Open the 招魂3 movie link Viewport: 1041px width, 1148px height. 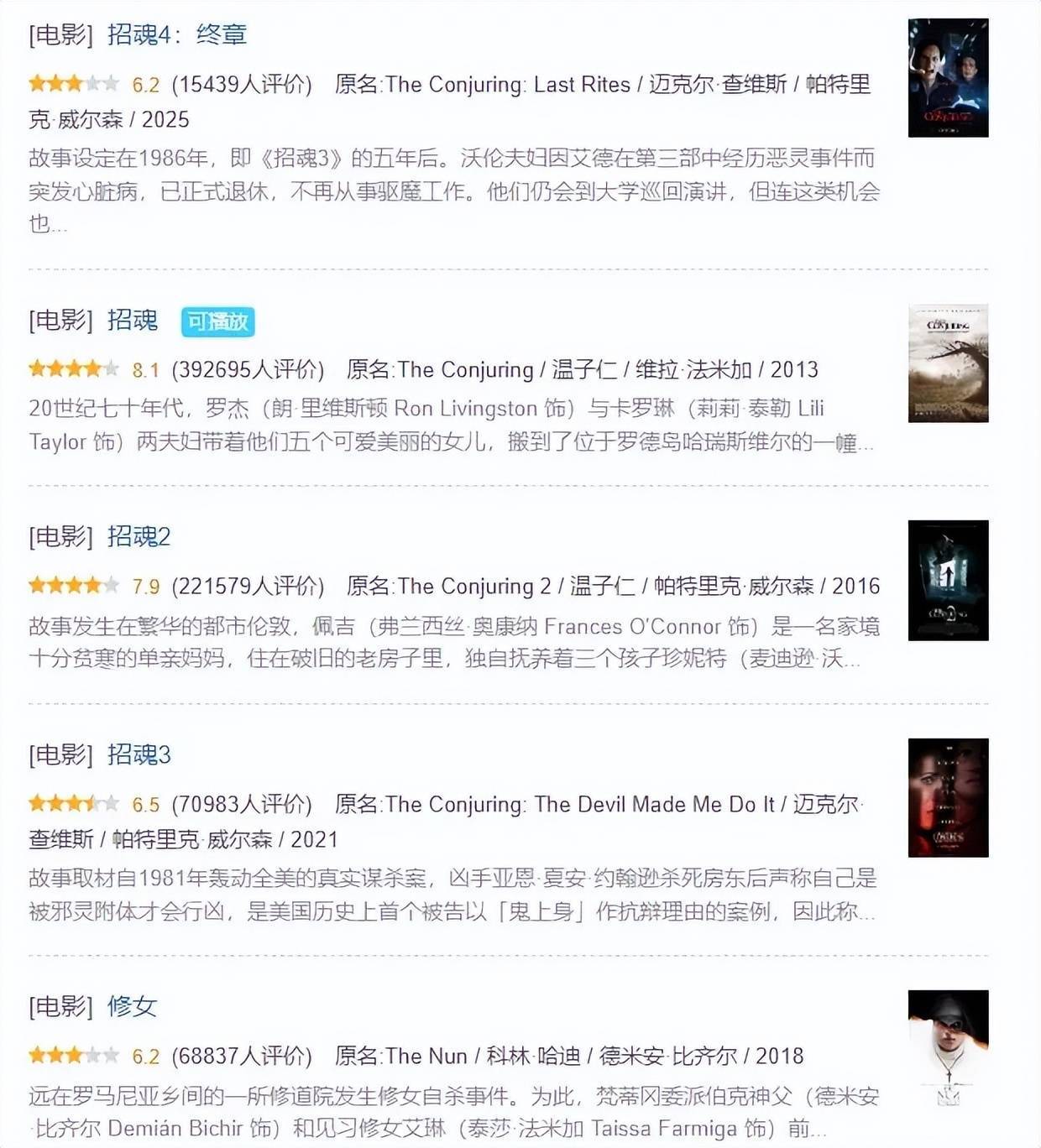138,754
